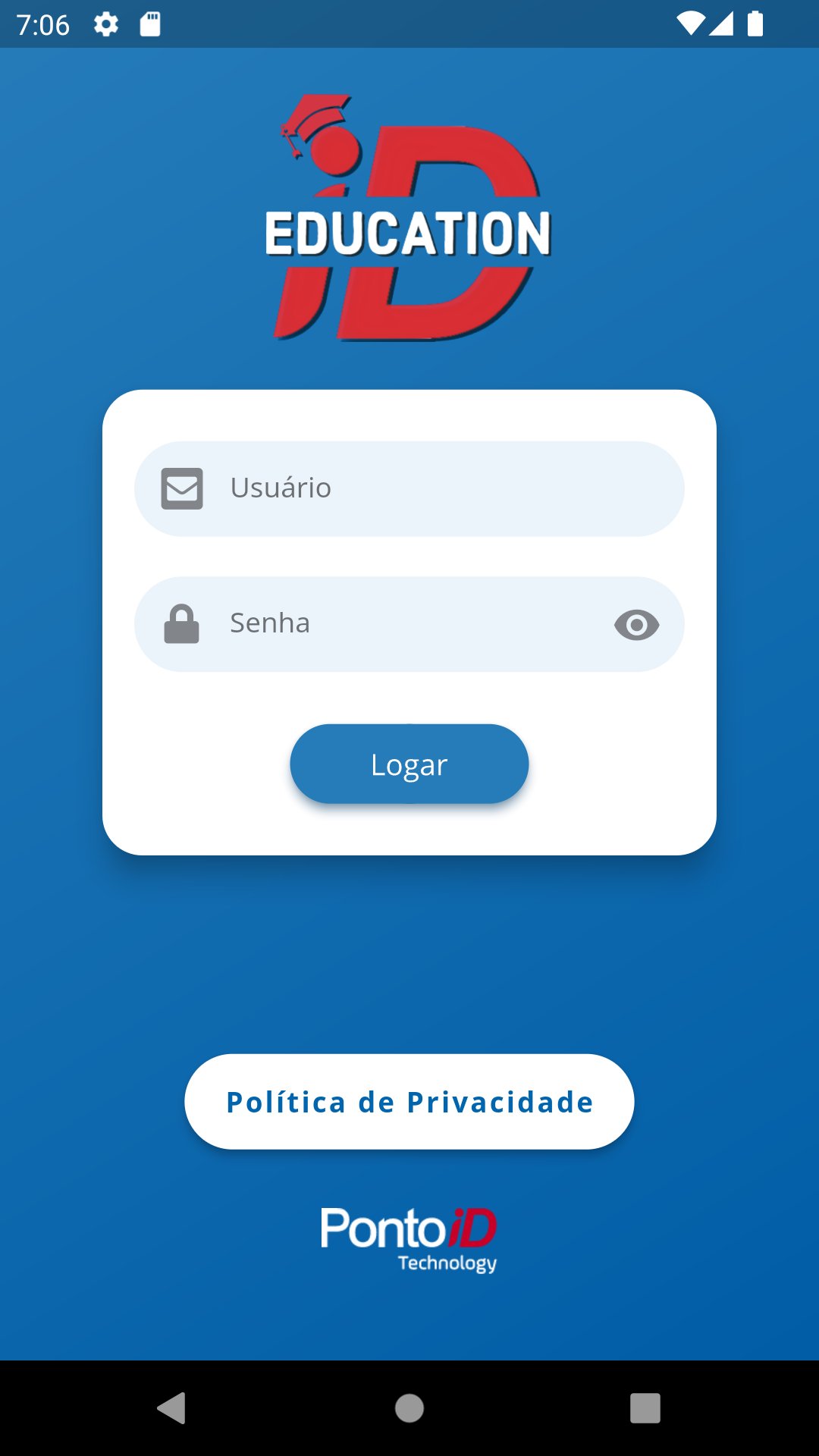Tap the Logar button
The image size is (819, 1456).
[409, 764]
